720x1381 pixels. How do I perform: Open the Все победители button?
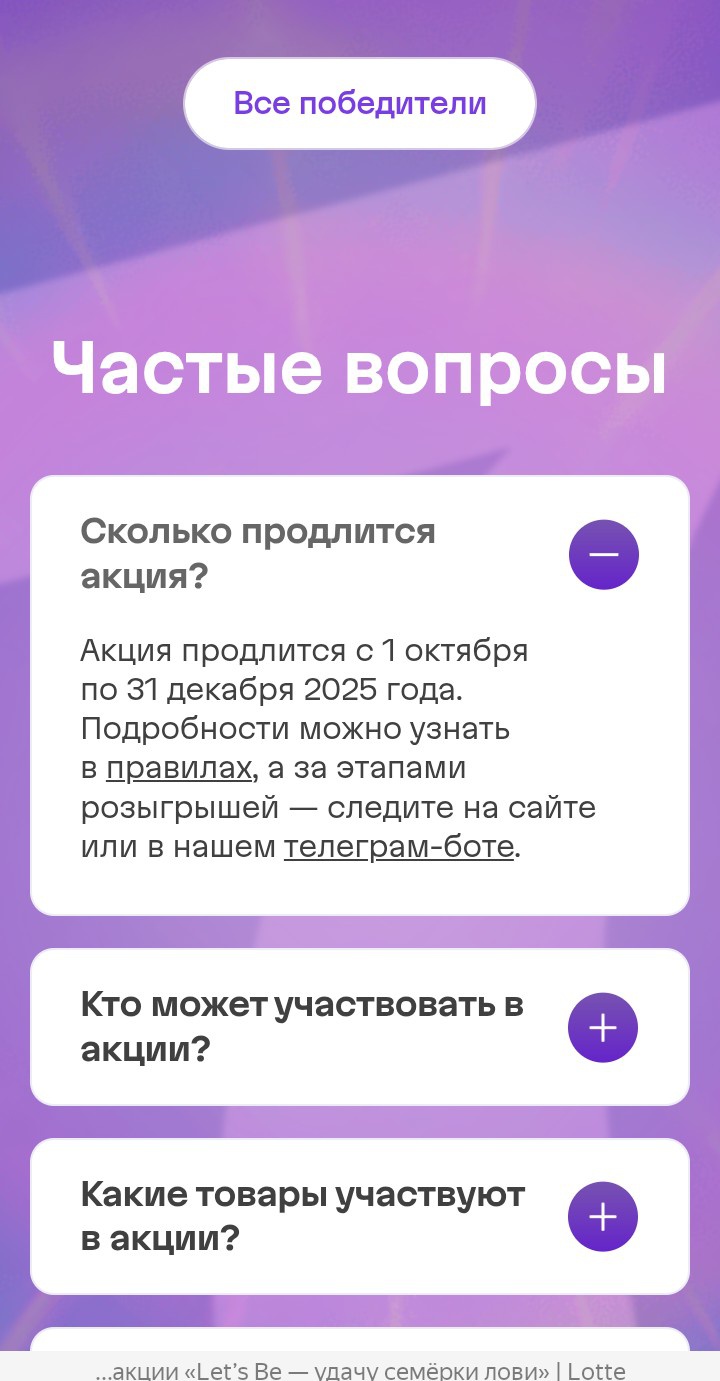point(360,103)
